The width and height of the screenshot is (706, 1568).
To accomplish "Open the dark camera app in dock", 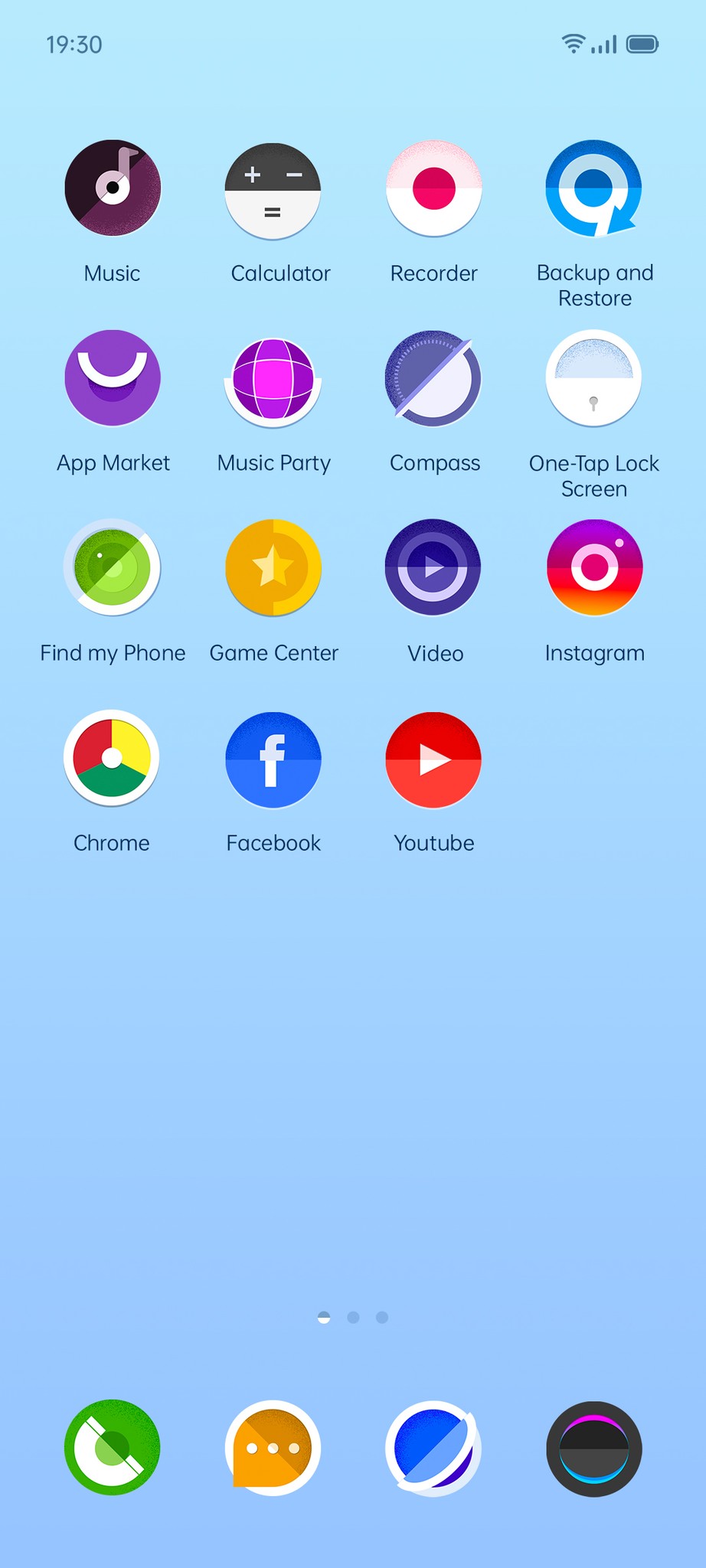I will (x=594, y=1449).
